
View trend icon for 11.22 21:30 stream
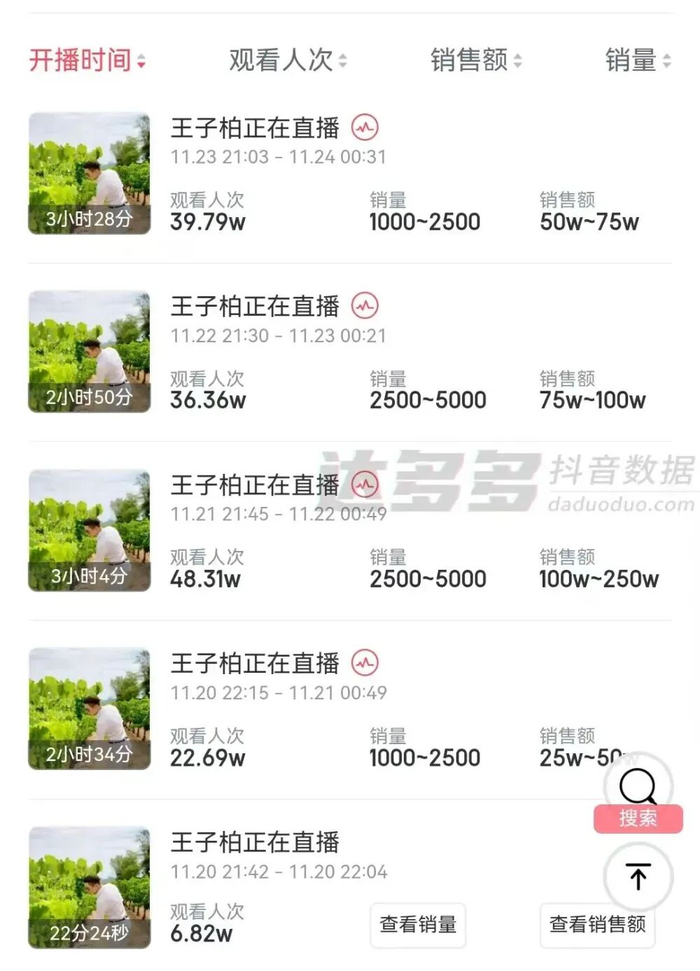coord(365,307)
